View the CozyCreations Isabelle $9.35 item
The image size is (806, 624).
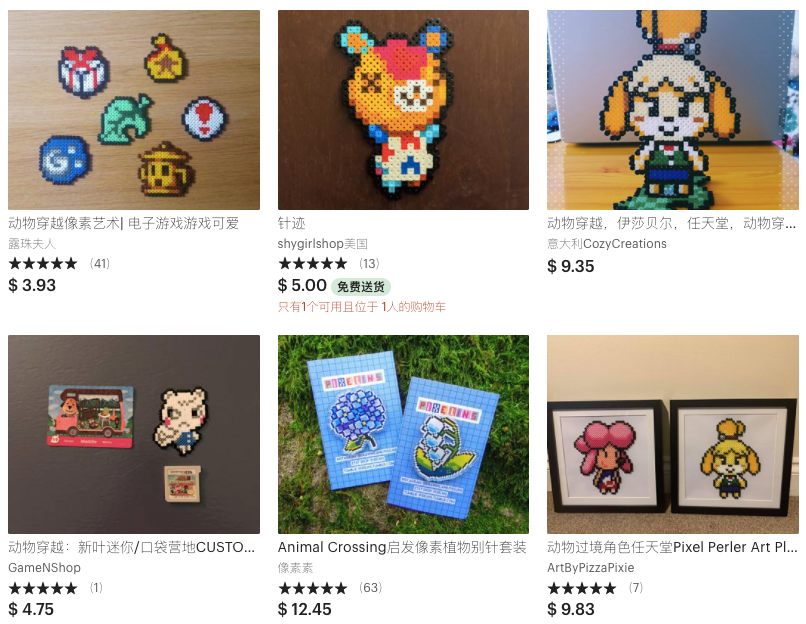672,110
